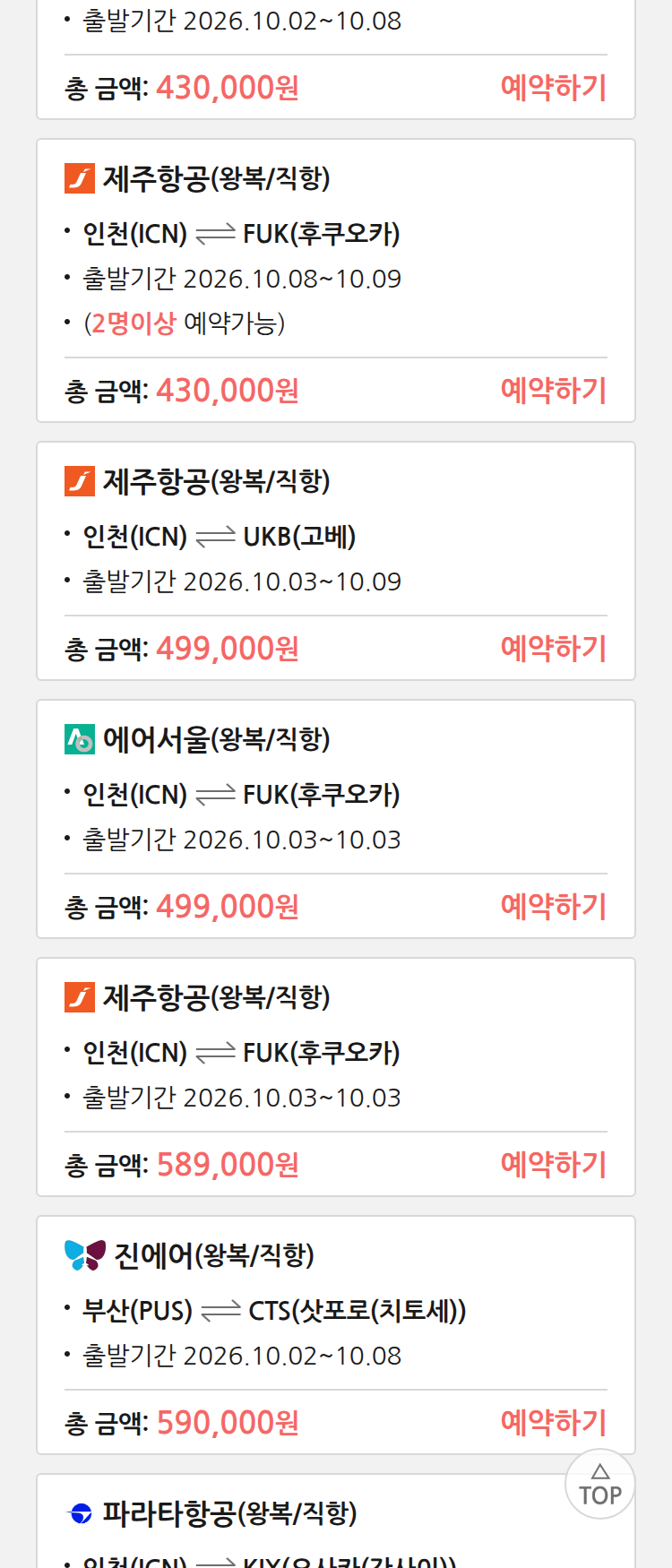This screenshot has width=672, height=1568.
Task: Jump back to top with the TOP button
Action: coord(600,1484)
